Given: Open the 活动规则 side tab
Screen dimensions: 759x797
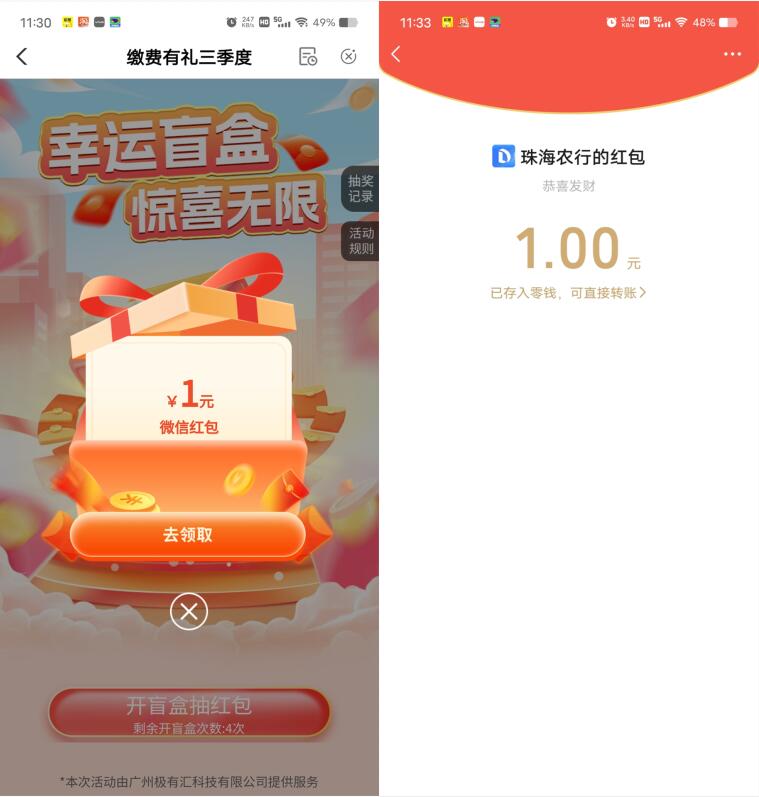Looking at the screenshot, I should point(362,240).
